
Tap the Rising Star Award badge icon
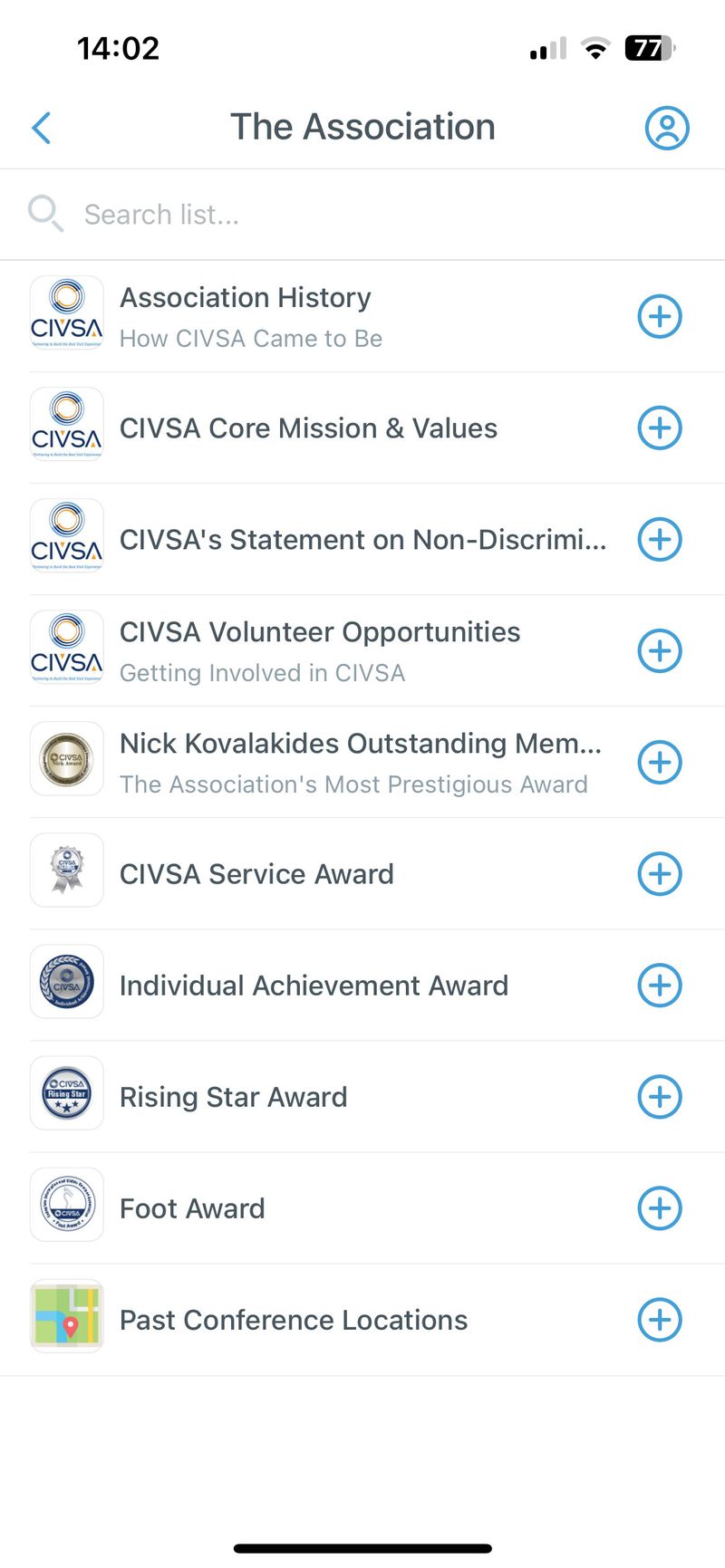66,1093
